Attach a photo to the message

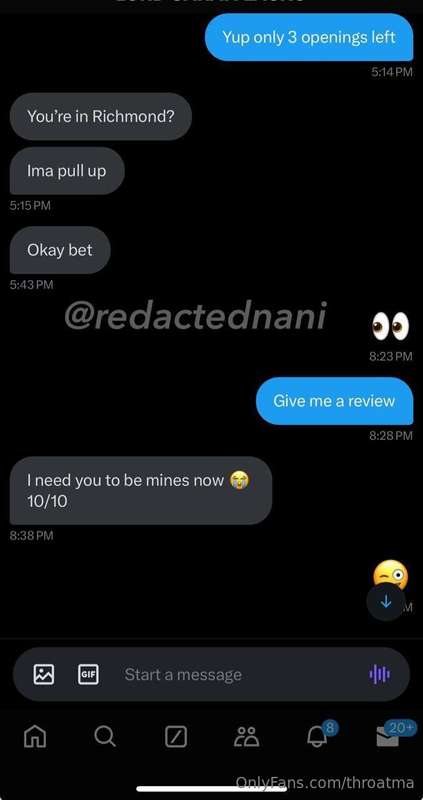[44, 674]
